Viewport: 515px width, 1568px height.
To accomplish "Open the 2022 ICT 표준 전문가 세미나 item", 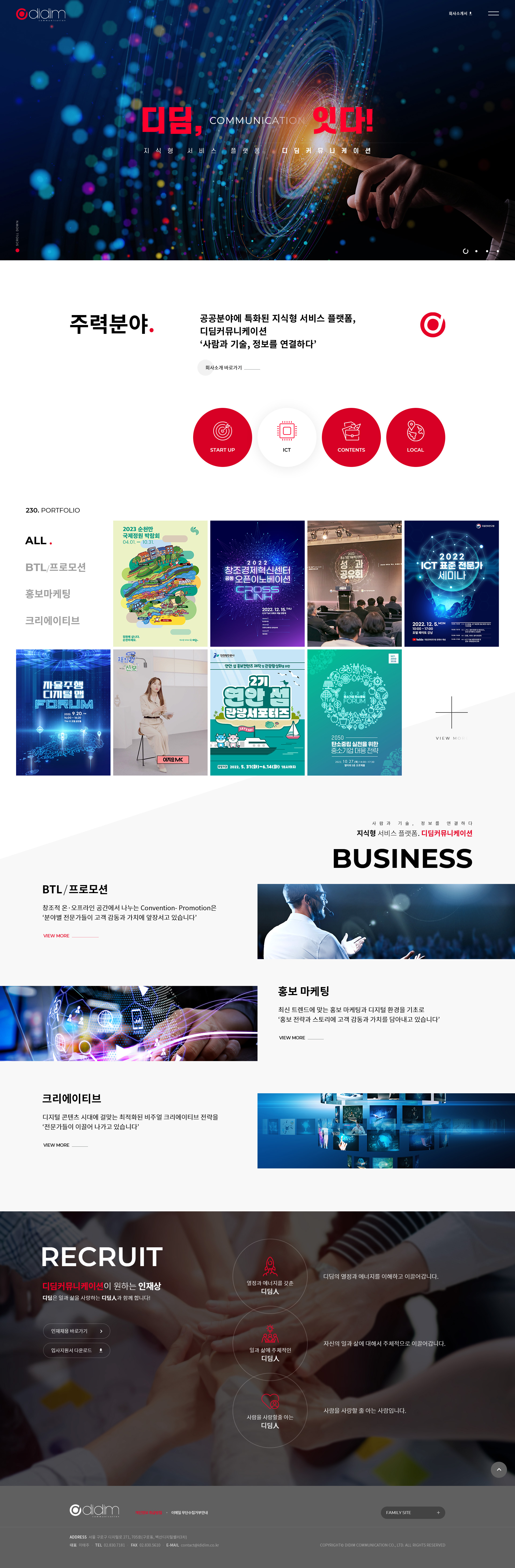I will 451,583.
